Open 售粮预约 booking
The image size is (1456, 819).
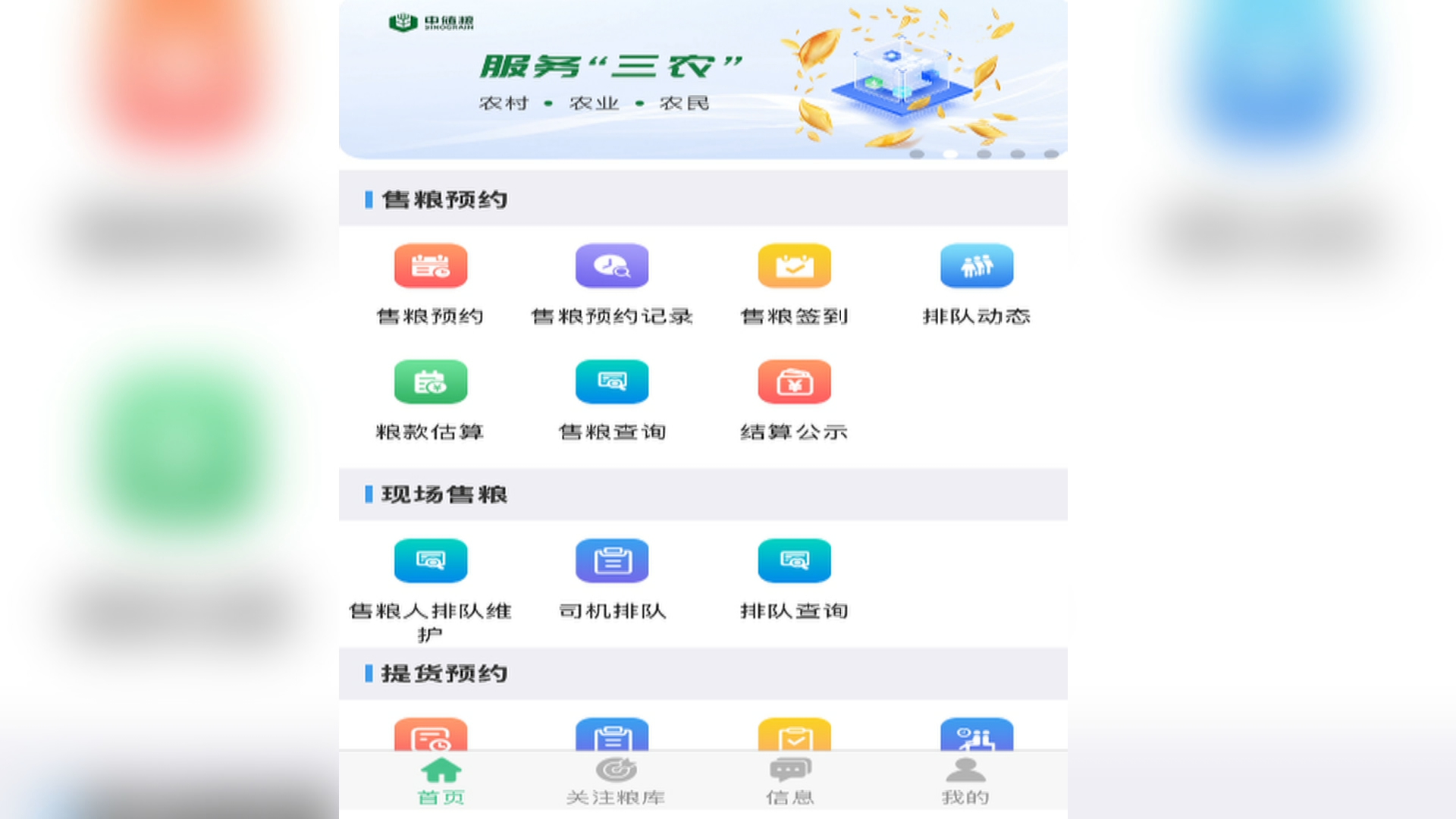click(x=430, y=266)
